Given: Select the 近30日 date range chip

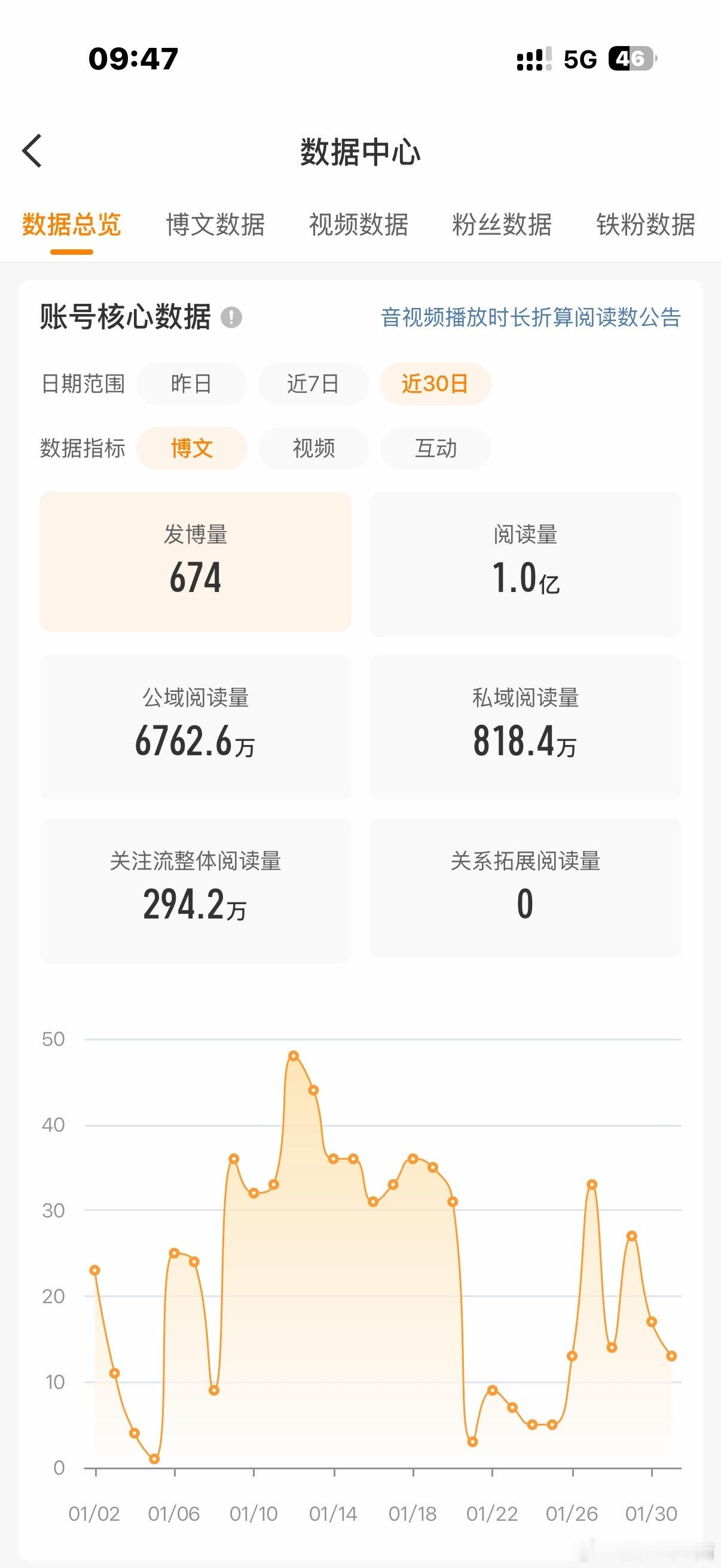Looking at the screenshot, I should (436, 383).
